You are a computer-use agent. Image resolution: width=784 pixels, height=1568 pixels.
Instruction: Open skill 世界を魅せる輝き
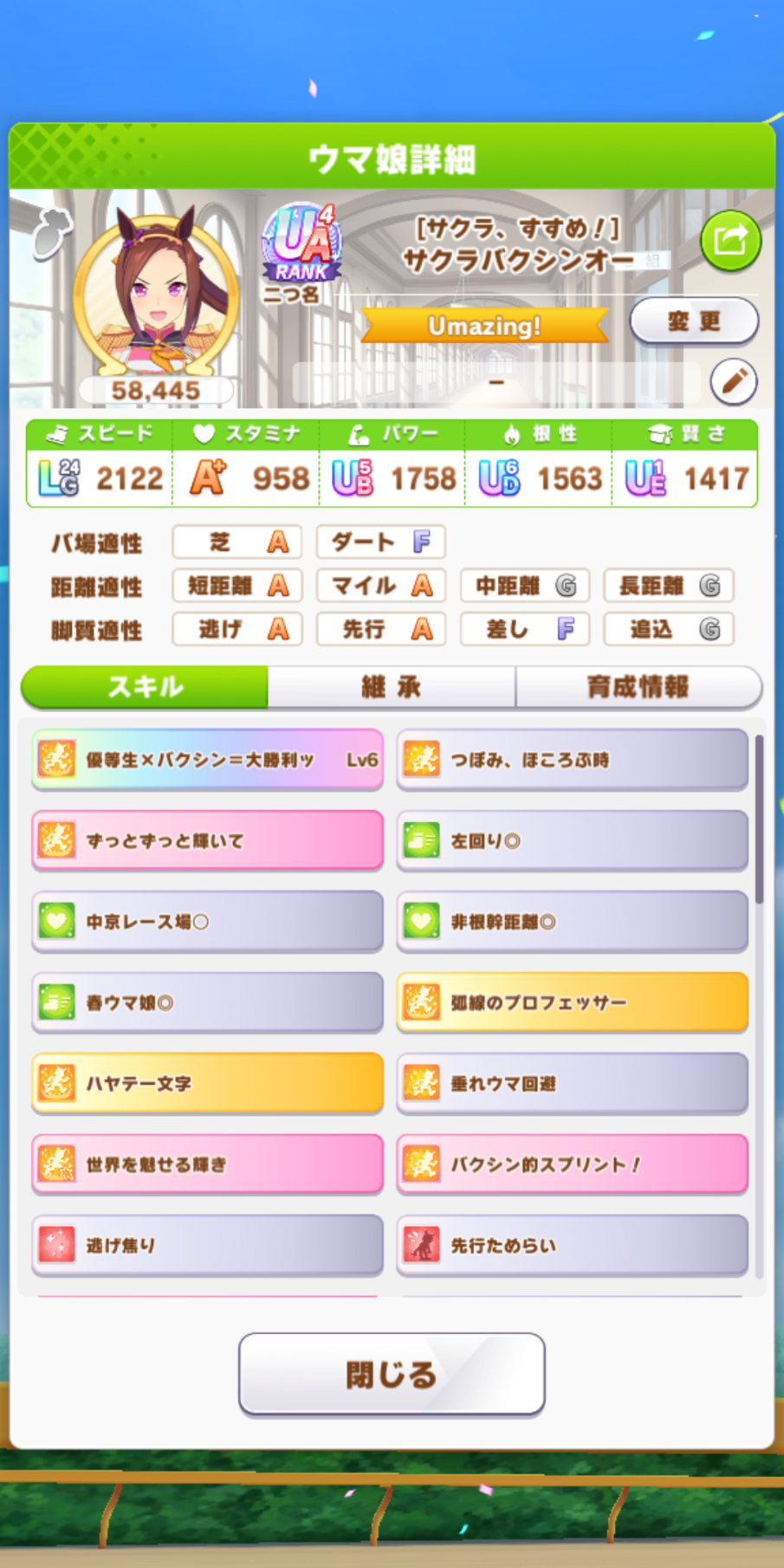click(207, 1164)
